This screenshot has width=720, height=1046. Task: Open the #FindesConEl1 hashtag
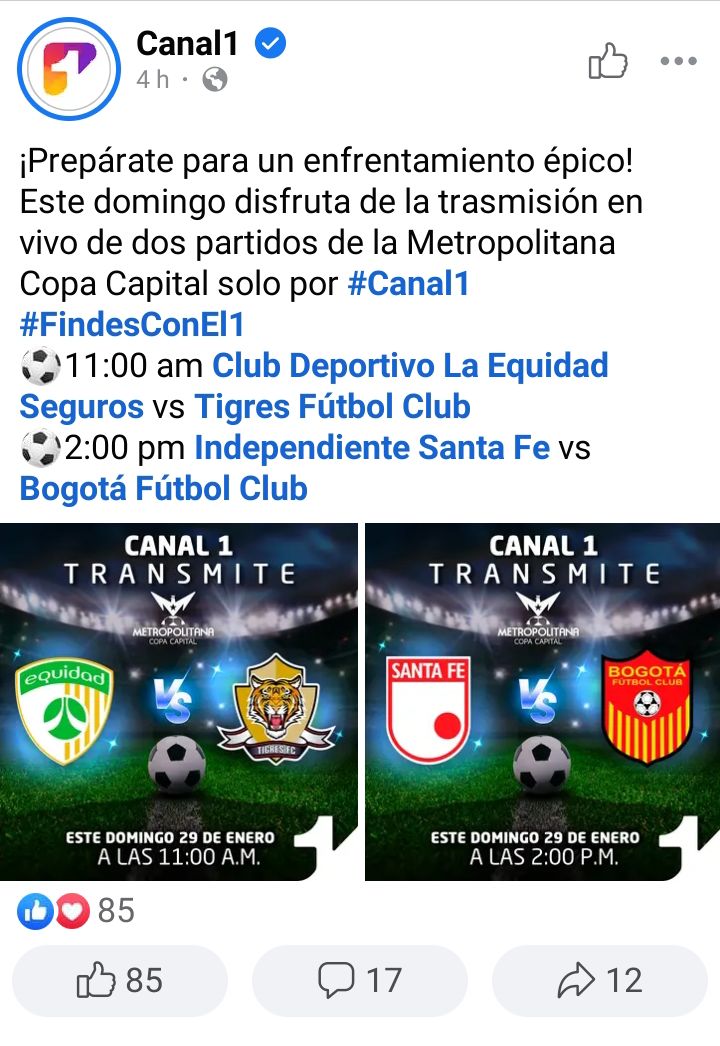coord(132,325)
